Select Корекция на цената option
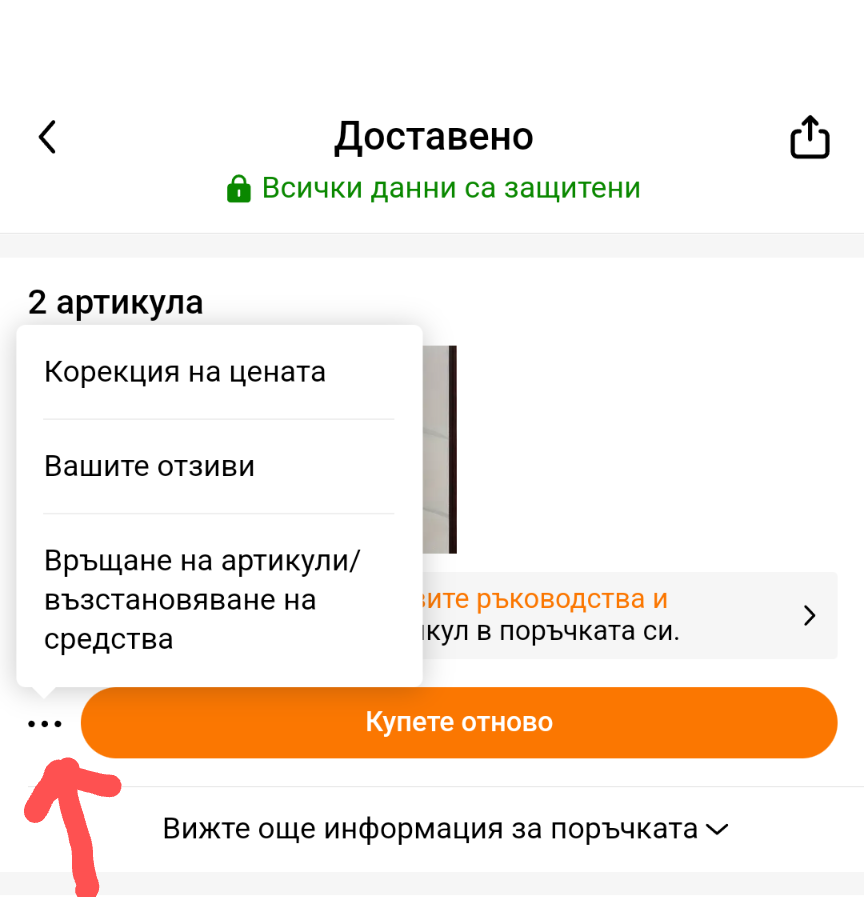This screenshot has height=897, width=864. pyautogui.click(x=185, y=372)
